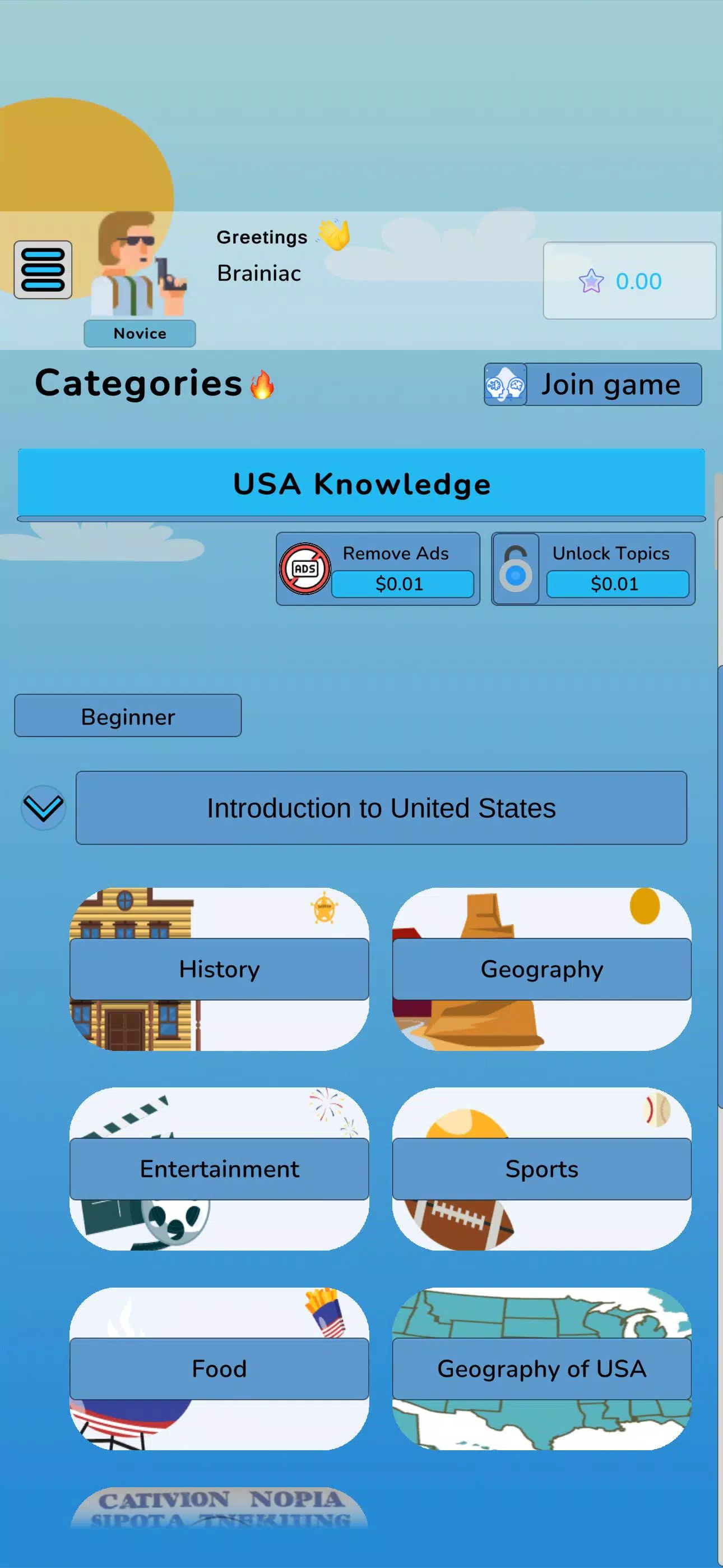Open the Geography quiz card
Screen dimensions: 723x1568
pos(541,969)
